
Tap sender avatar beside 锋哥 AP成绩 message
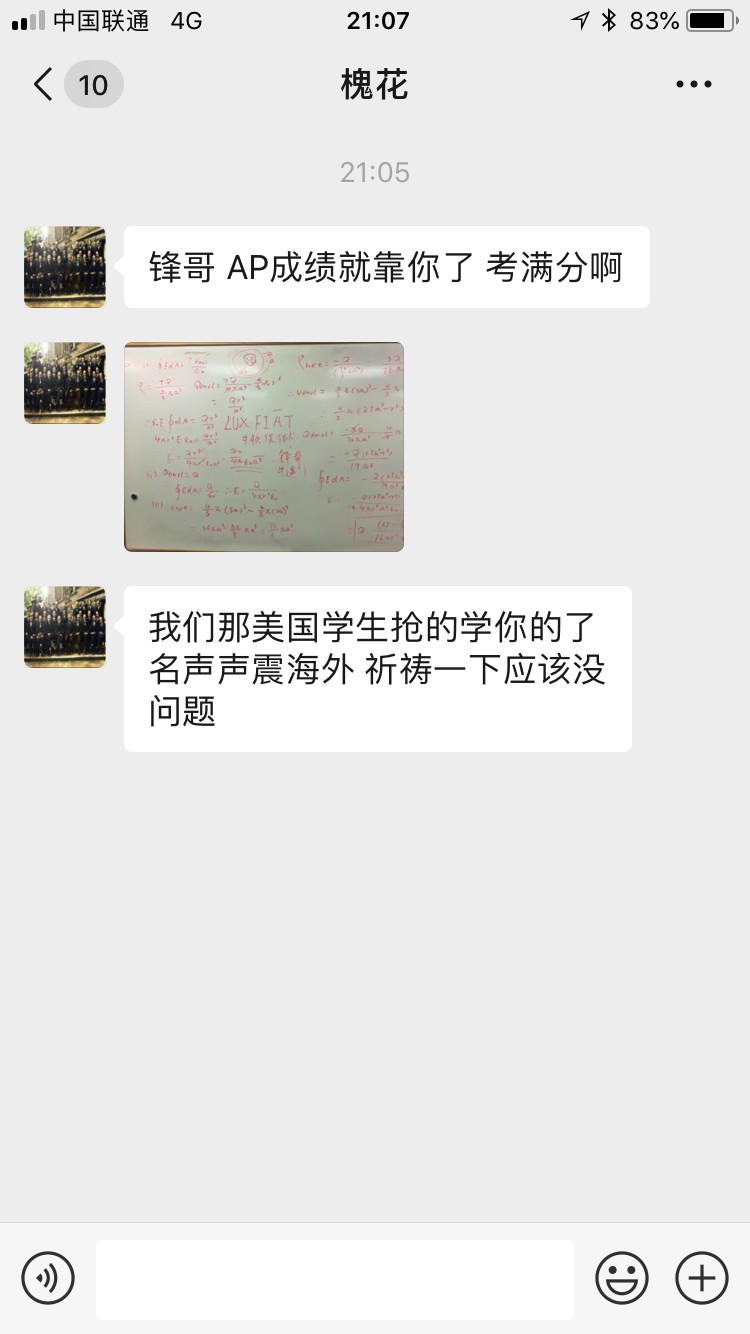click(x=65, y=267)
